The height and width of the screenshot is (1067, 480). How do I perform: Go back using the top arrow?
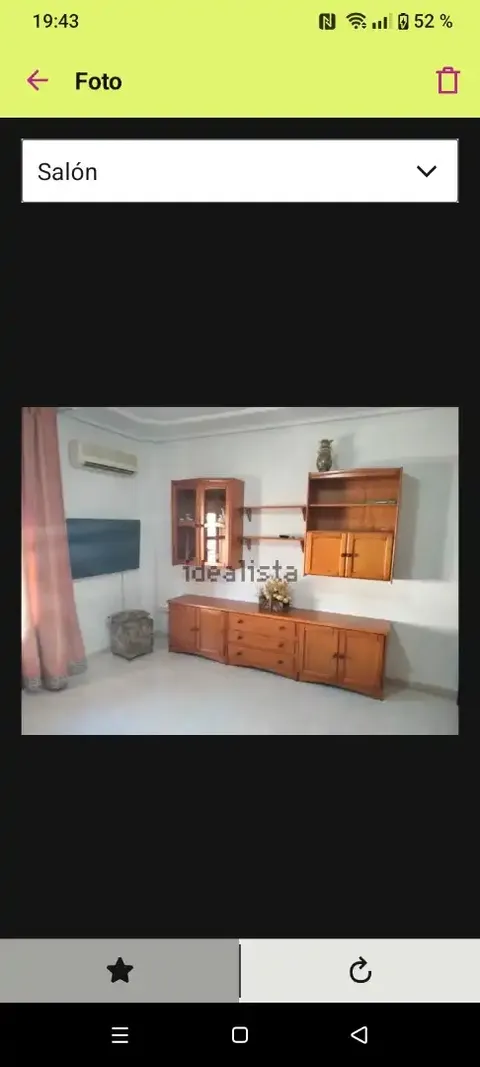coord(37,81)
